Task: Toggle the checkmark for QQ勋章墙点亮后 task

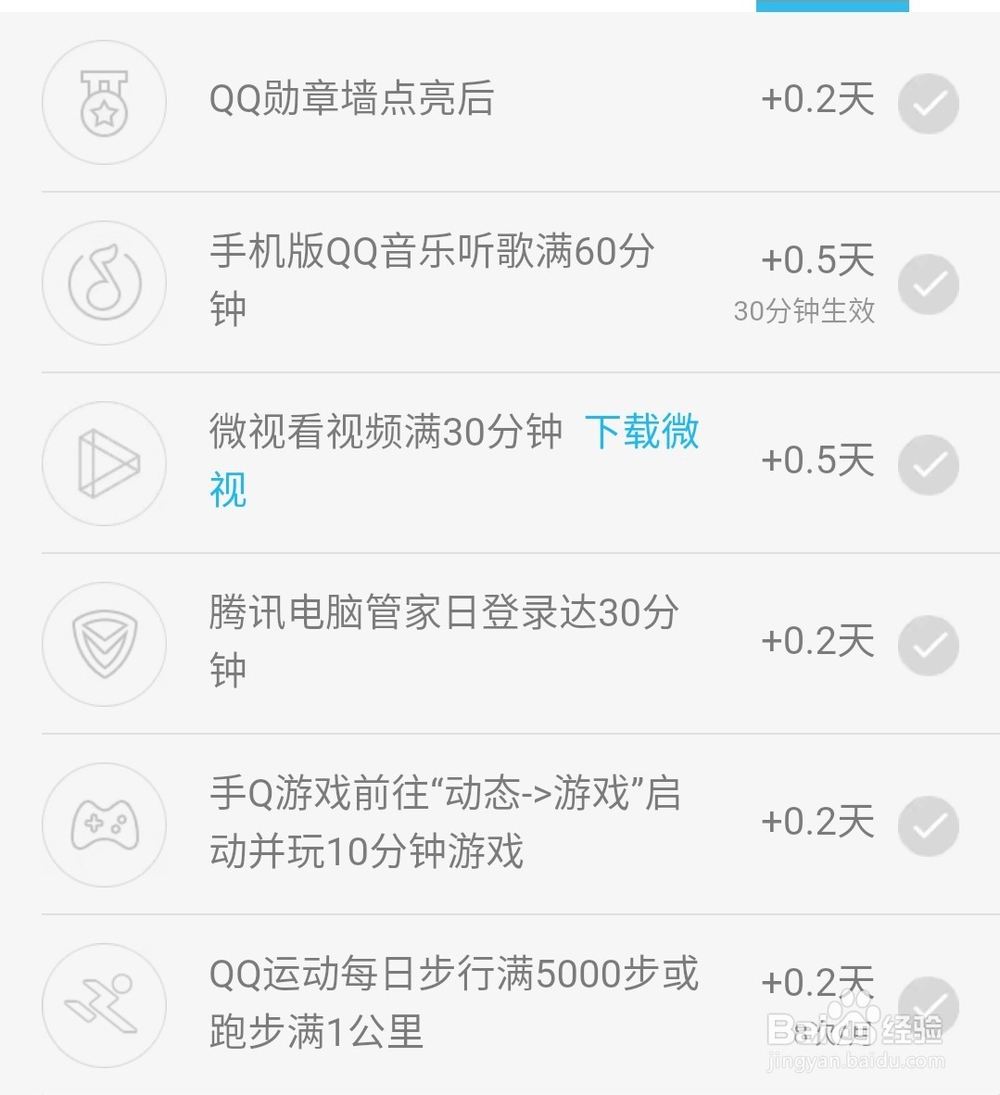Action: [928, 103]
